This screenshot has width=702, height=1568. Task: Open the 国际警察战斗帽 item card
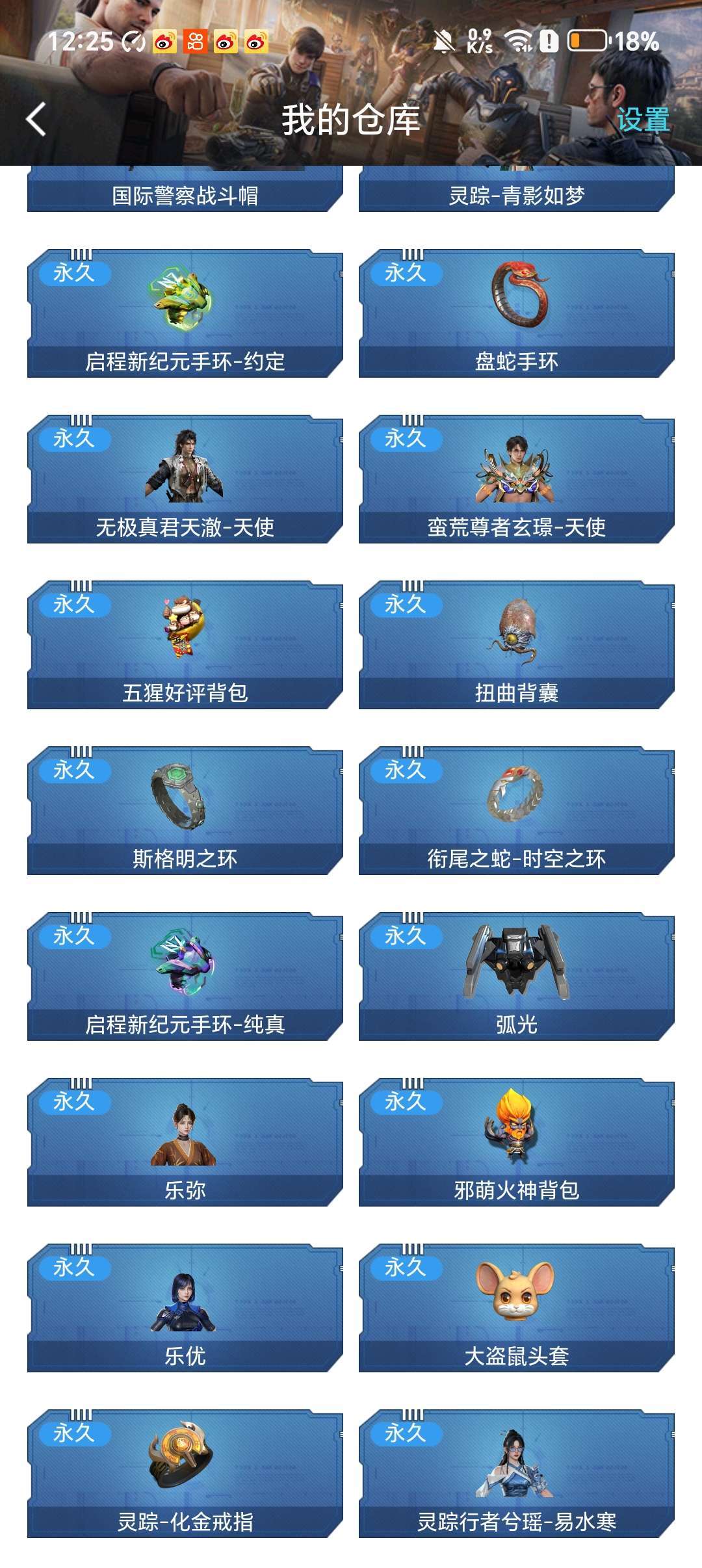coord(185,192)
